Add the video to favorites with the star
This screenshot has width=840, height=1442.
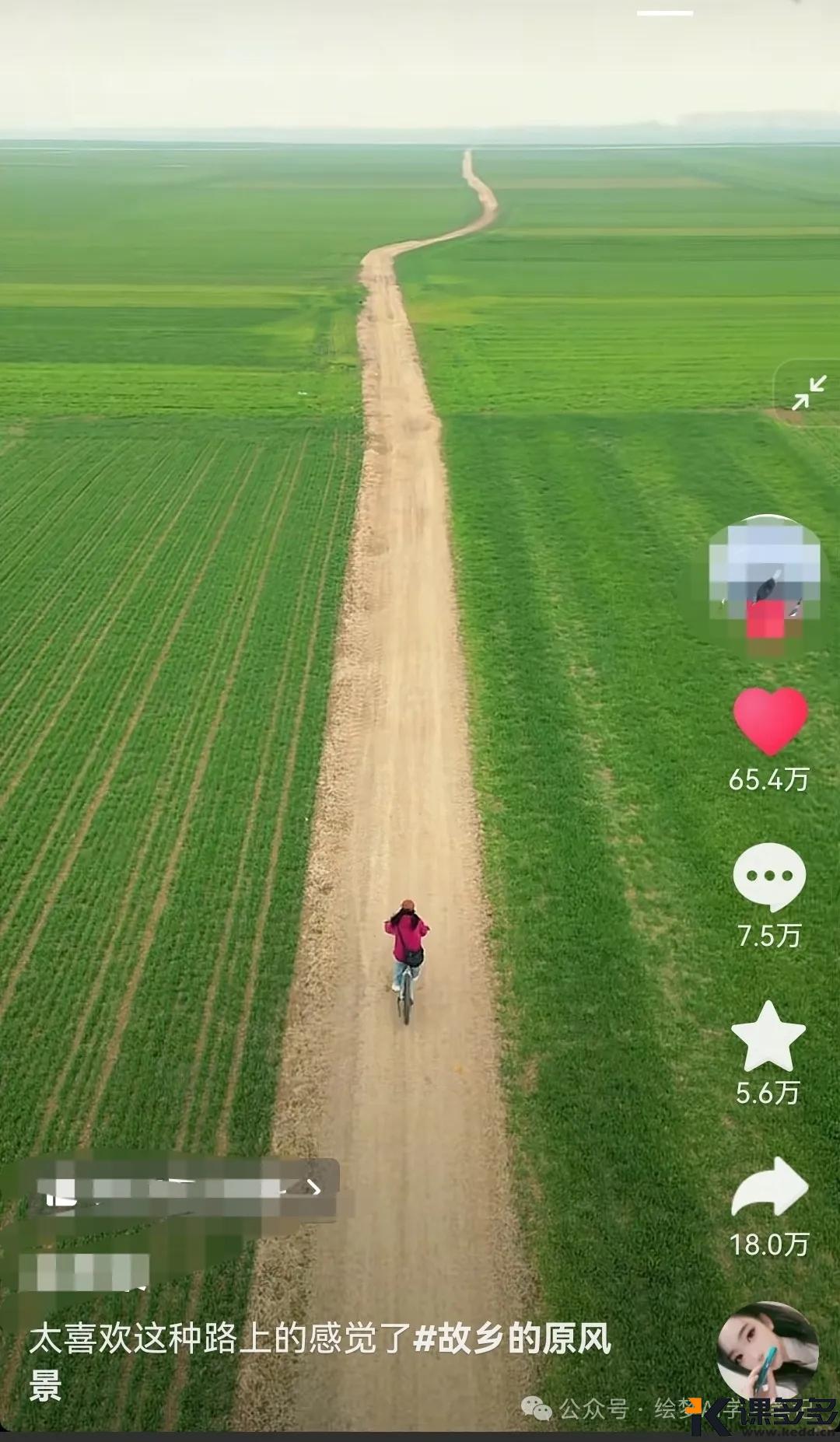(x=768, y=1037)
